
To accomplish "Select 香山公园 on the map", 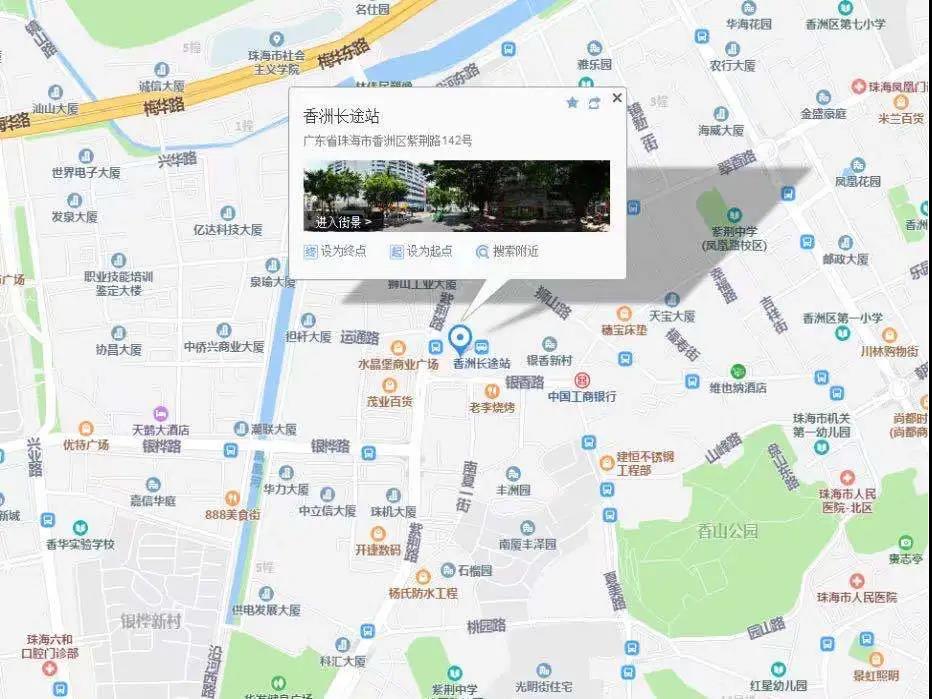I will pyautogui.click(x=728, y=531).
